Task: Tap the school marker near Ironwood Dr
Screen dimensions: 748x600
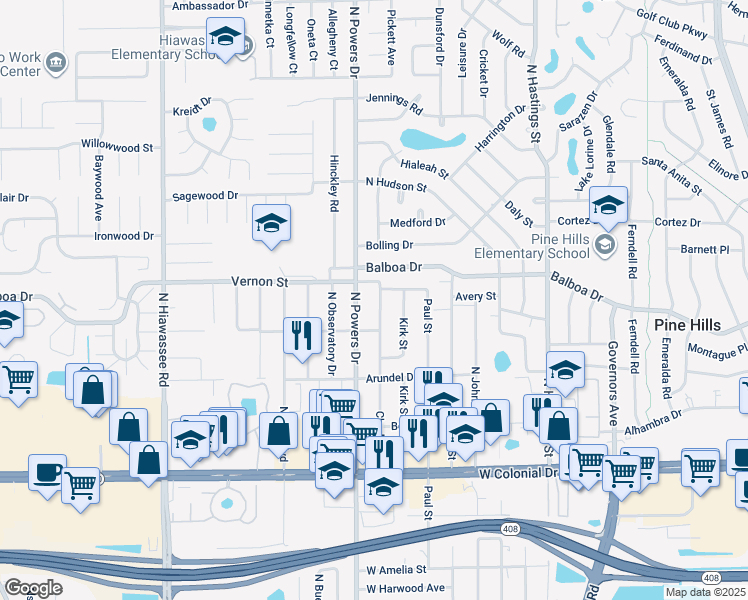Action: tap(270, 224)
